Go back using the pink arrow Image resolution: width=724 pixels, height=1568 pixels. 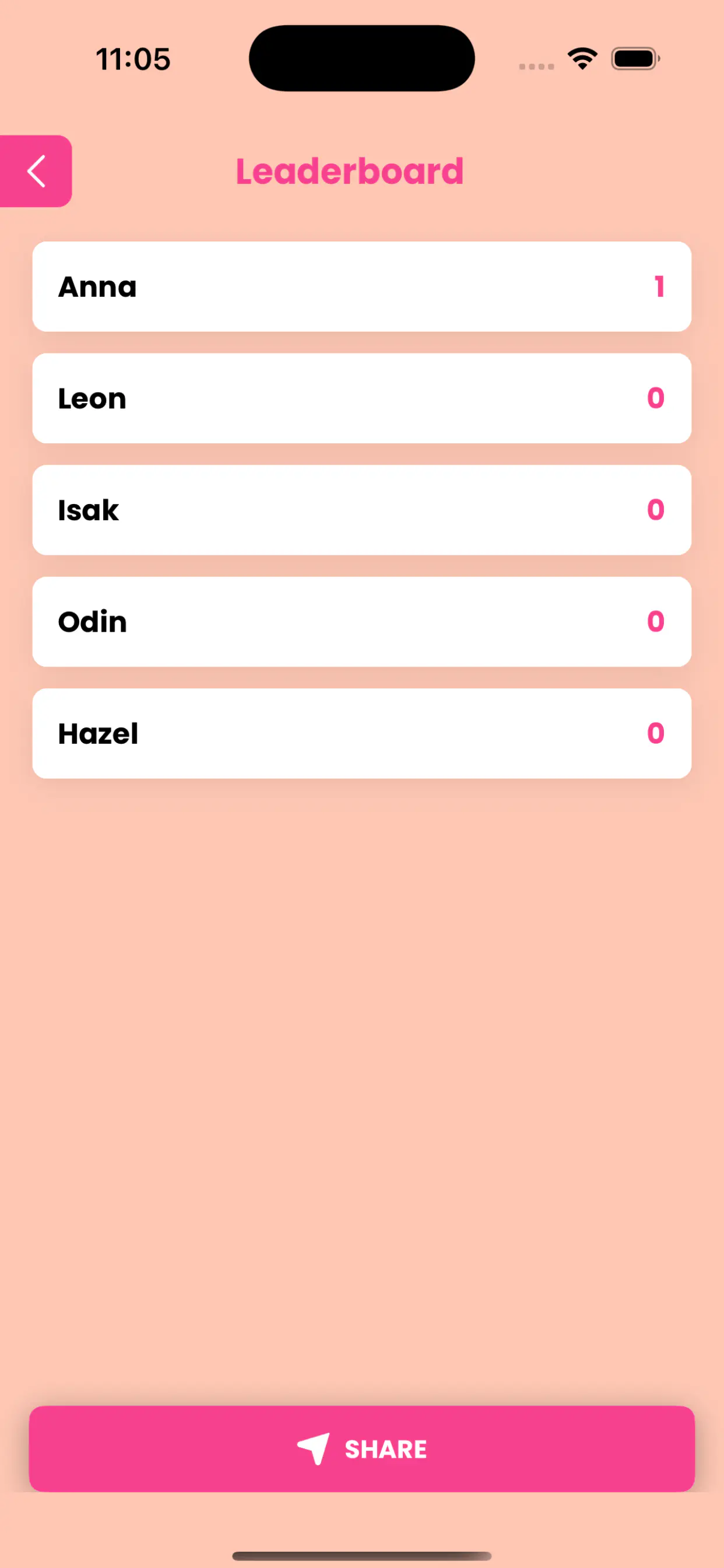(36, 171)
